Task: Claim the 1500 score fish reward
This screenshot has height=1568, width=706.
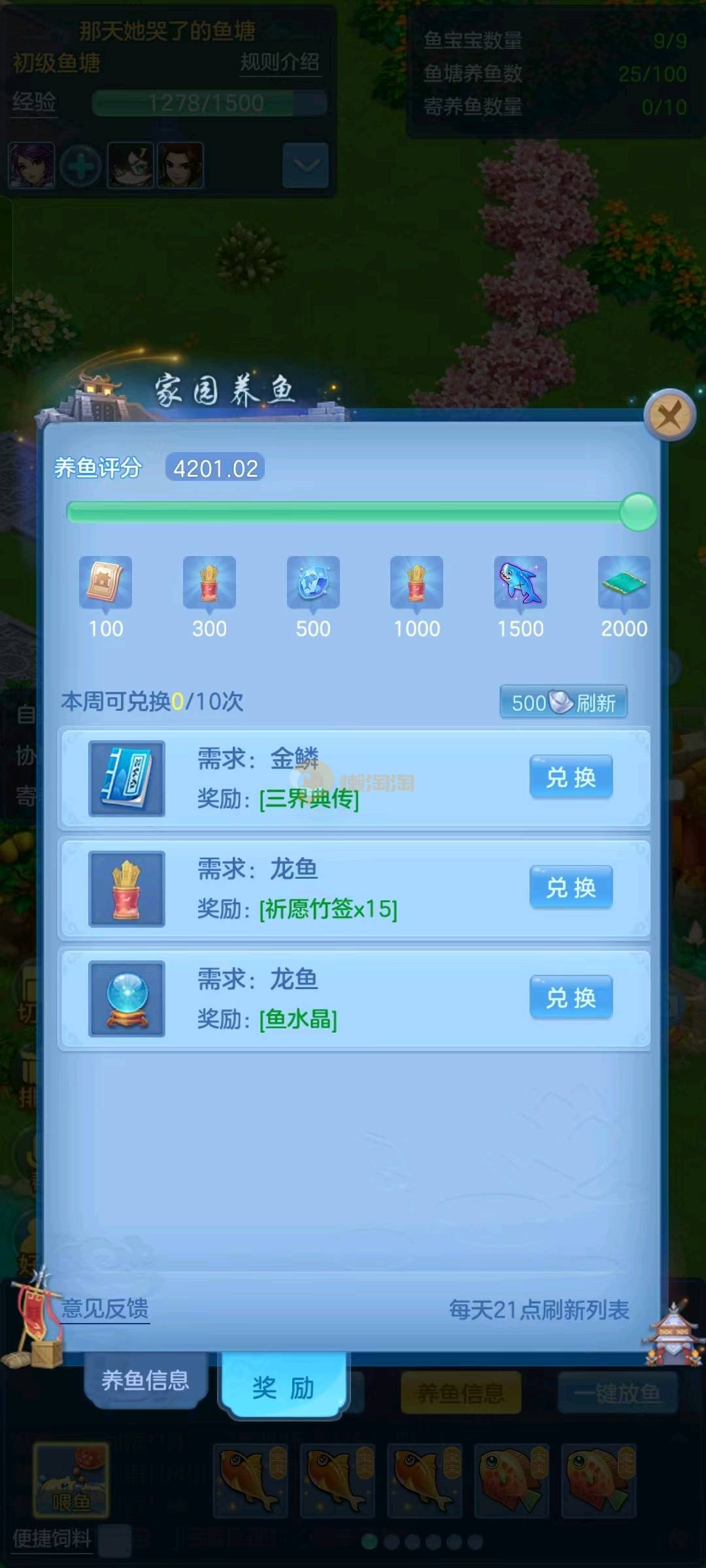Action: coord(520,582)
